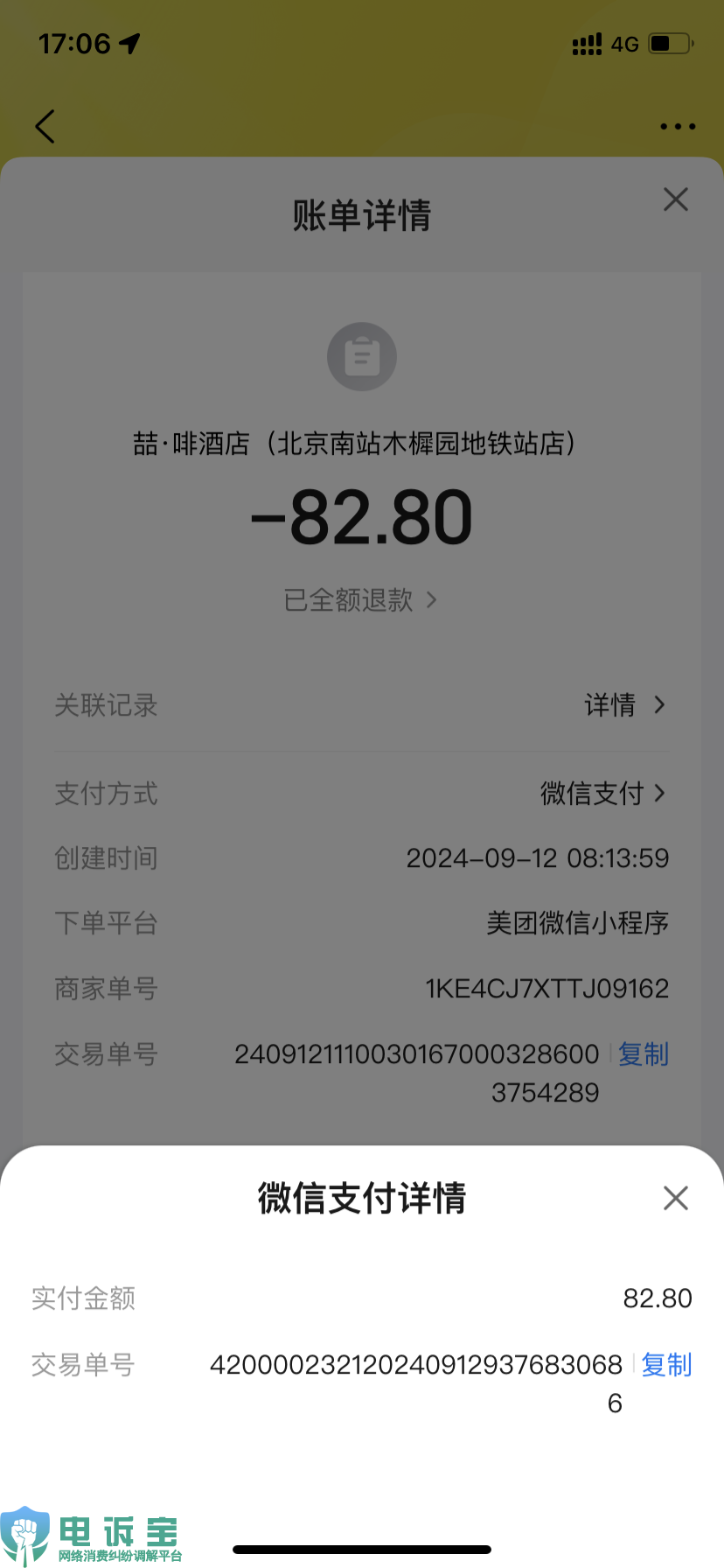724x1568 pixels.
Task: Dismiss the 微信支付详情 panel
Action: (676, 1198)
